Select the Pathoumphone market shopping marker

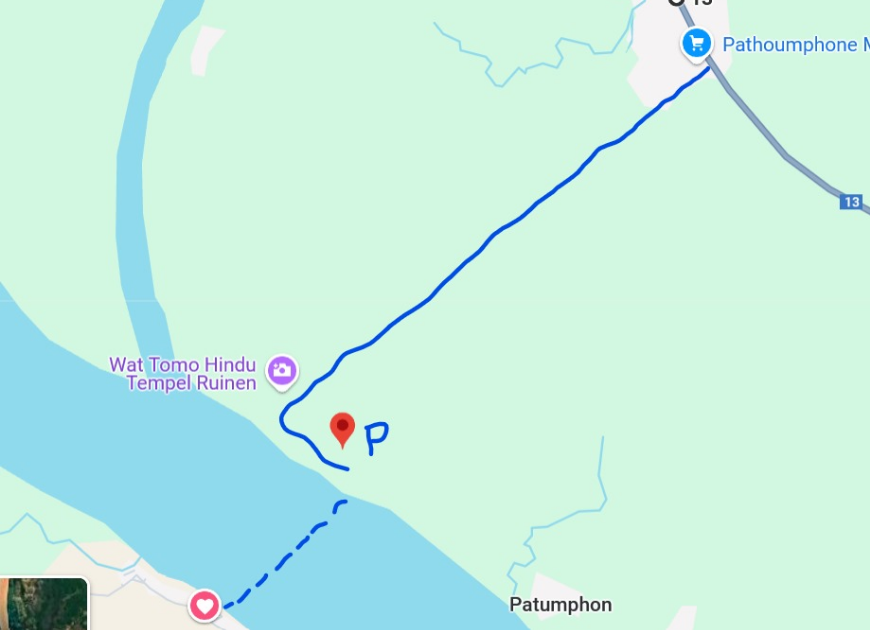click(696, 44)
